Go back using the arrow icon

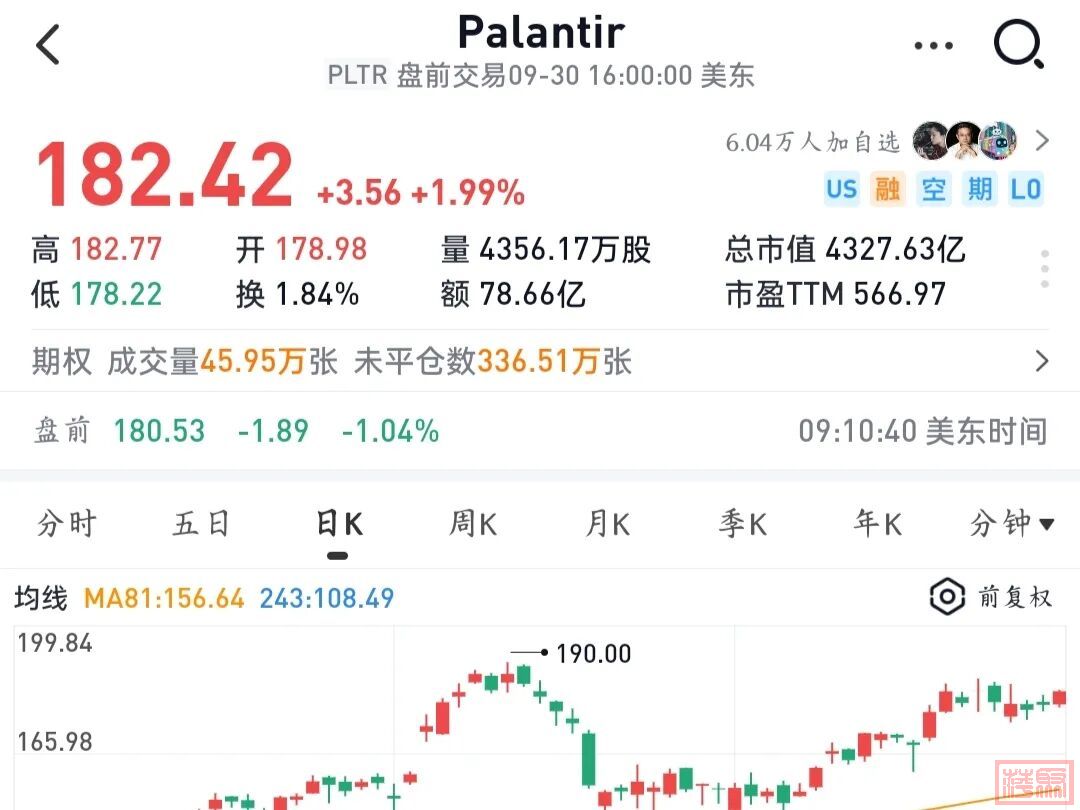tap(48, 45)
